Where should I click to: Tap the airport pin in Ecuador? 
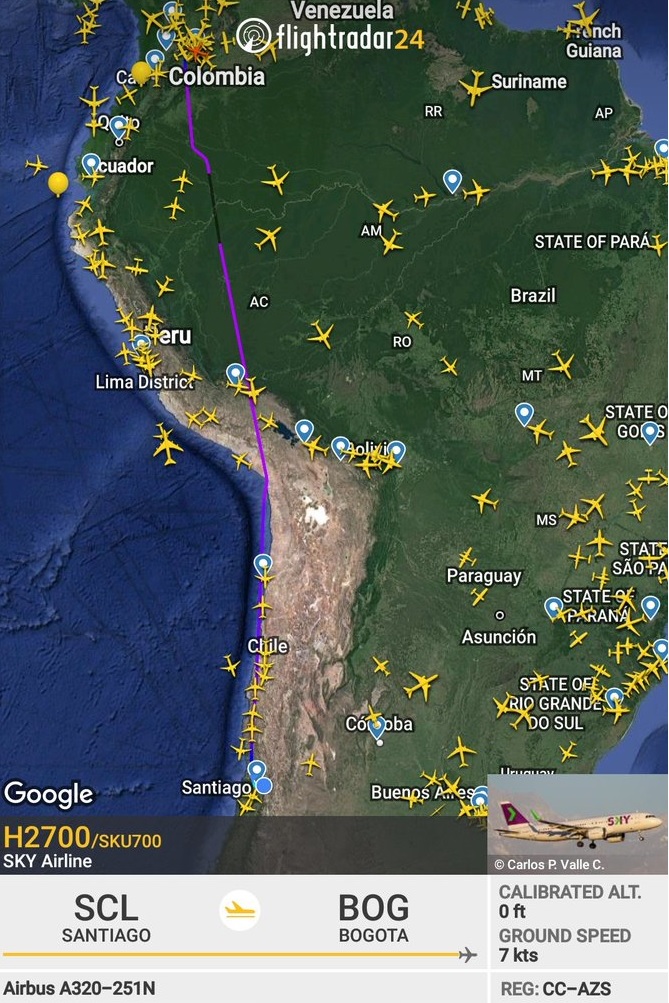(91, 164)
